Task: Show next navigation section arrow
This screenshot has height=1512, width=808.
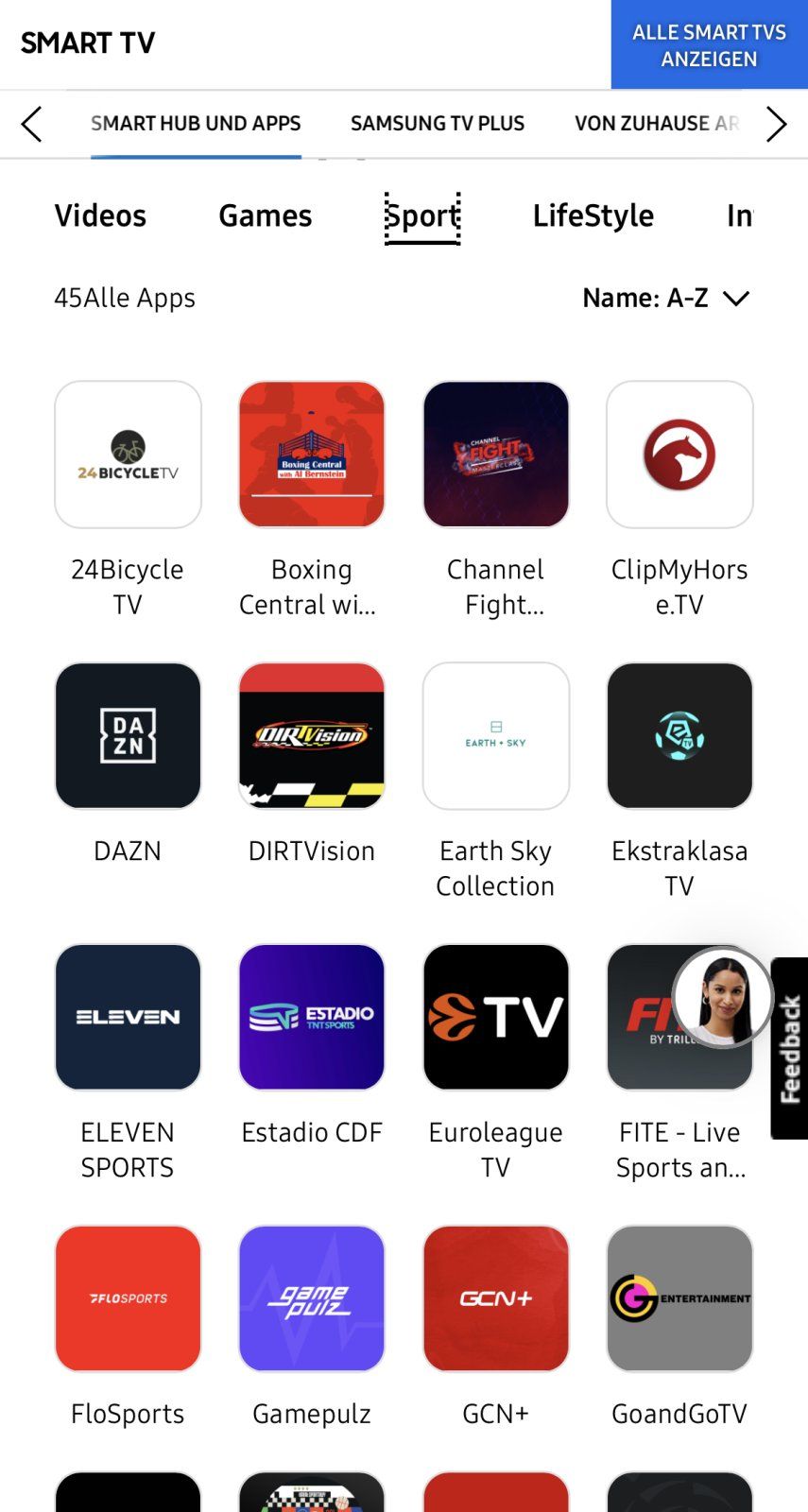Action: (776, 124)
